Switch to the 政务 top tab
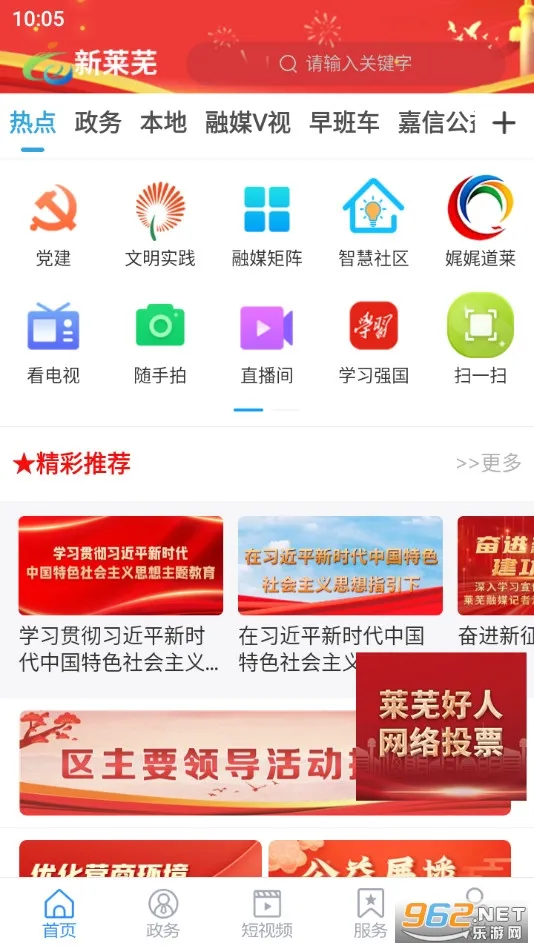This screenshot has height=949, width=534. tap(98, 123)
